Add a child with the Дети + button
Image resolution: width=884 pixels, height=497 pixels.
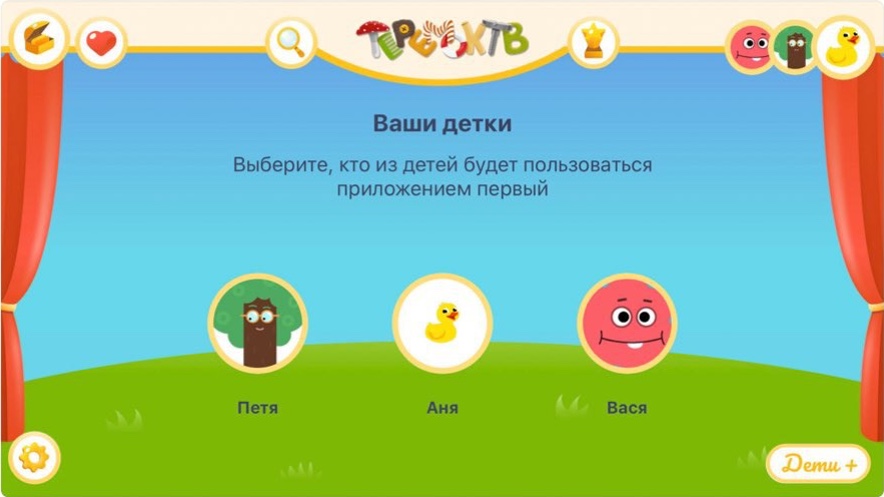coord(818,464)
